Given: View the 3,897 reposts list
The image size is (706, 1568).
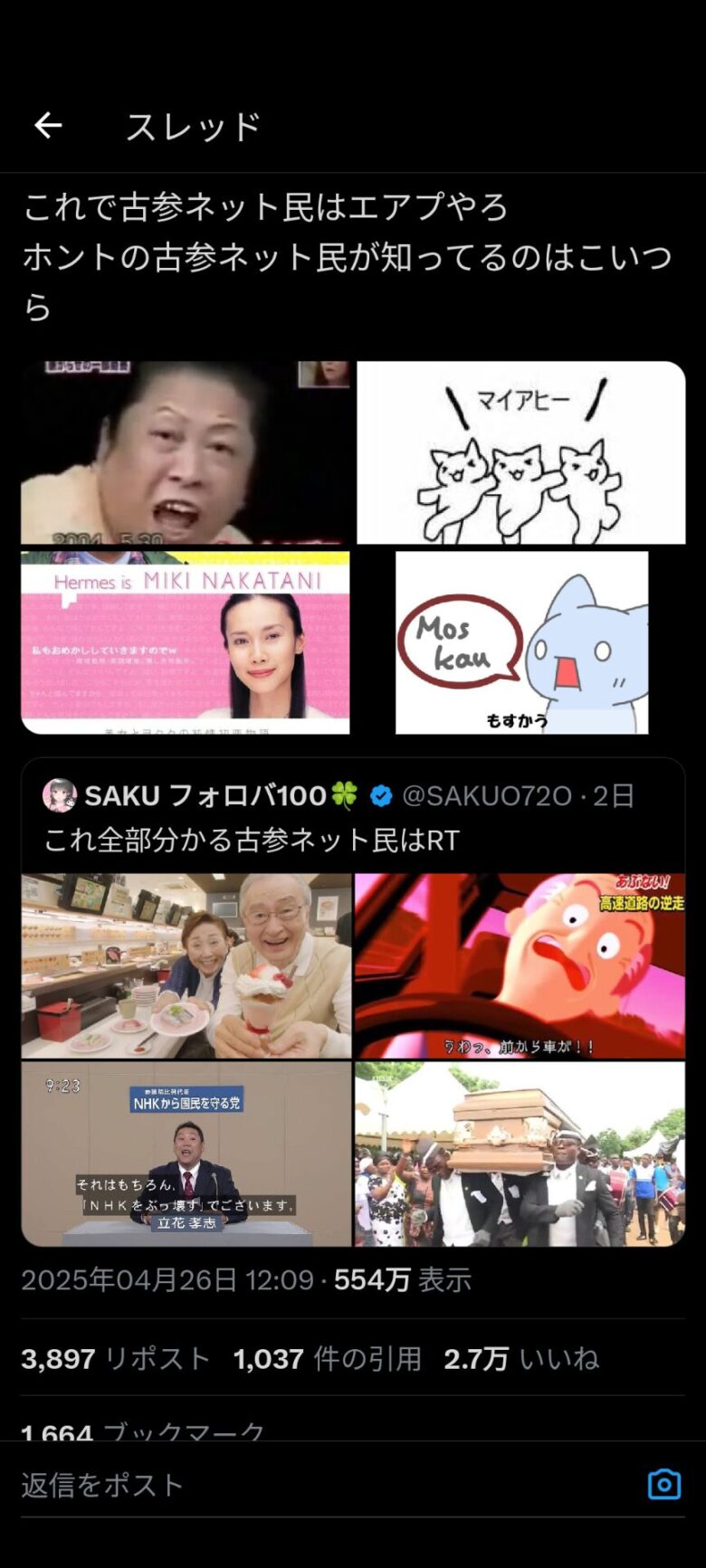Looking at the screenshot, I should pyautogui.click(x=115, y=1359).
